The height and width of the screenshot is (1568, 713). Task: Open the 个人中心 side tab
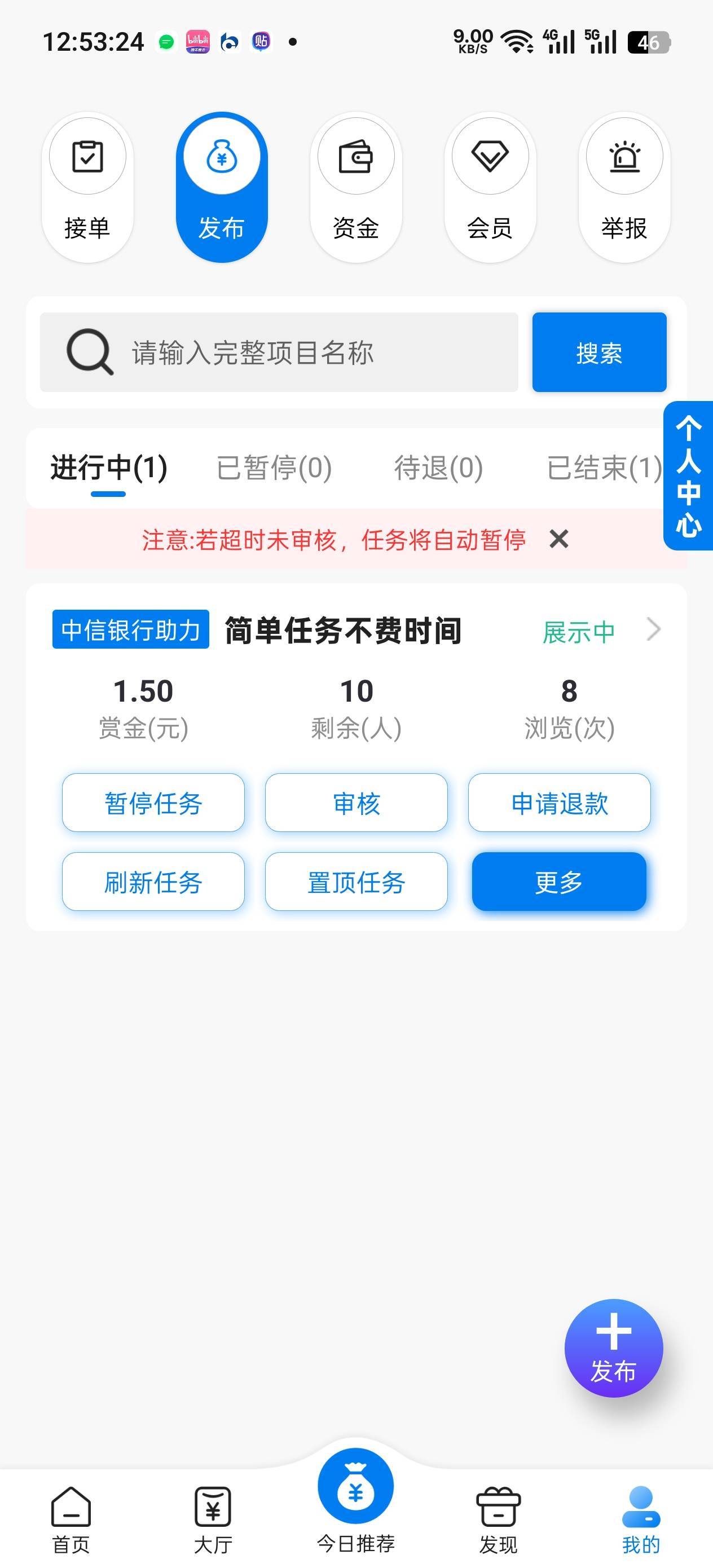[x=688, y=476]
